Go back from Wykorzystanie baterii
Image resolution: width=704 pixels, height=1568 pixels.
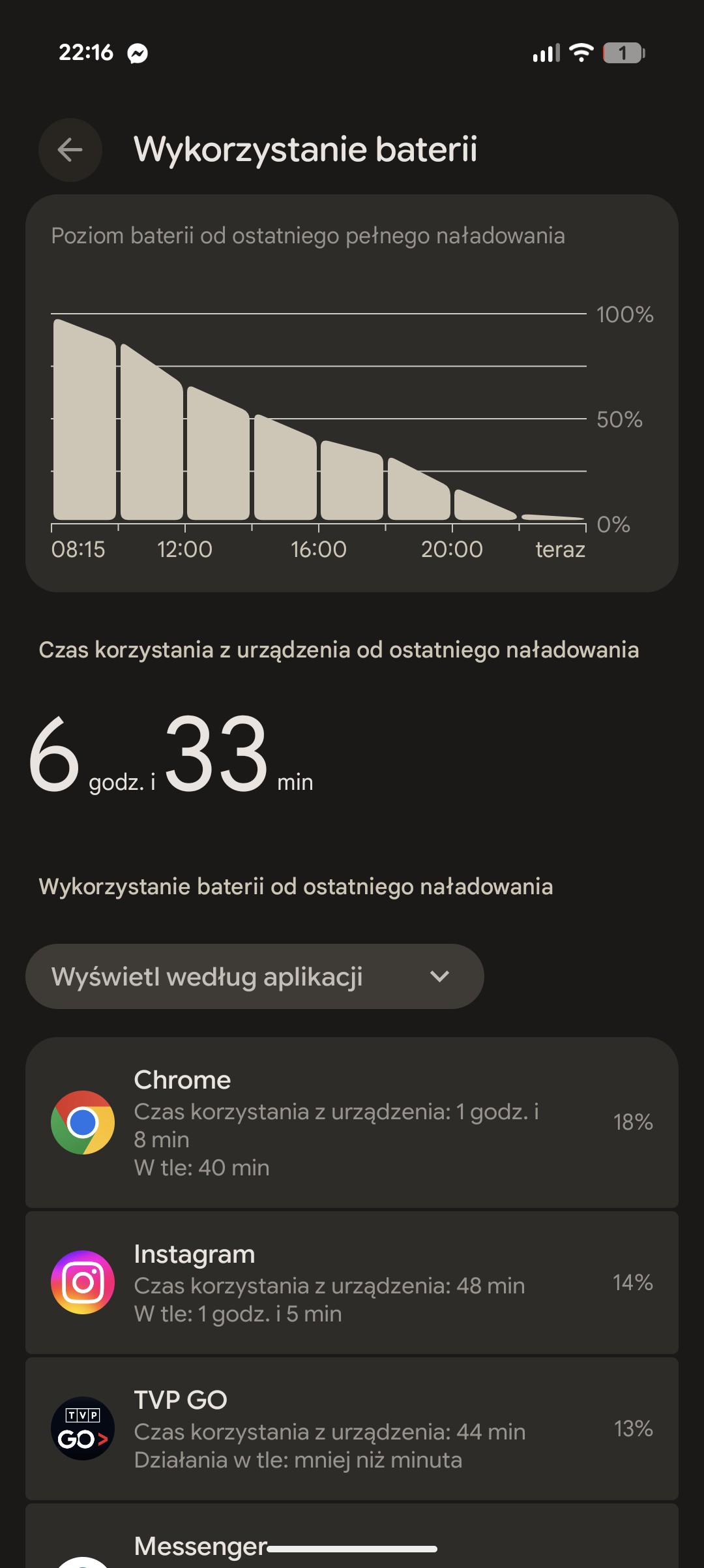pos(70,150)
